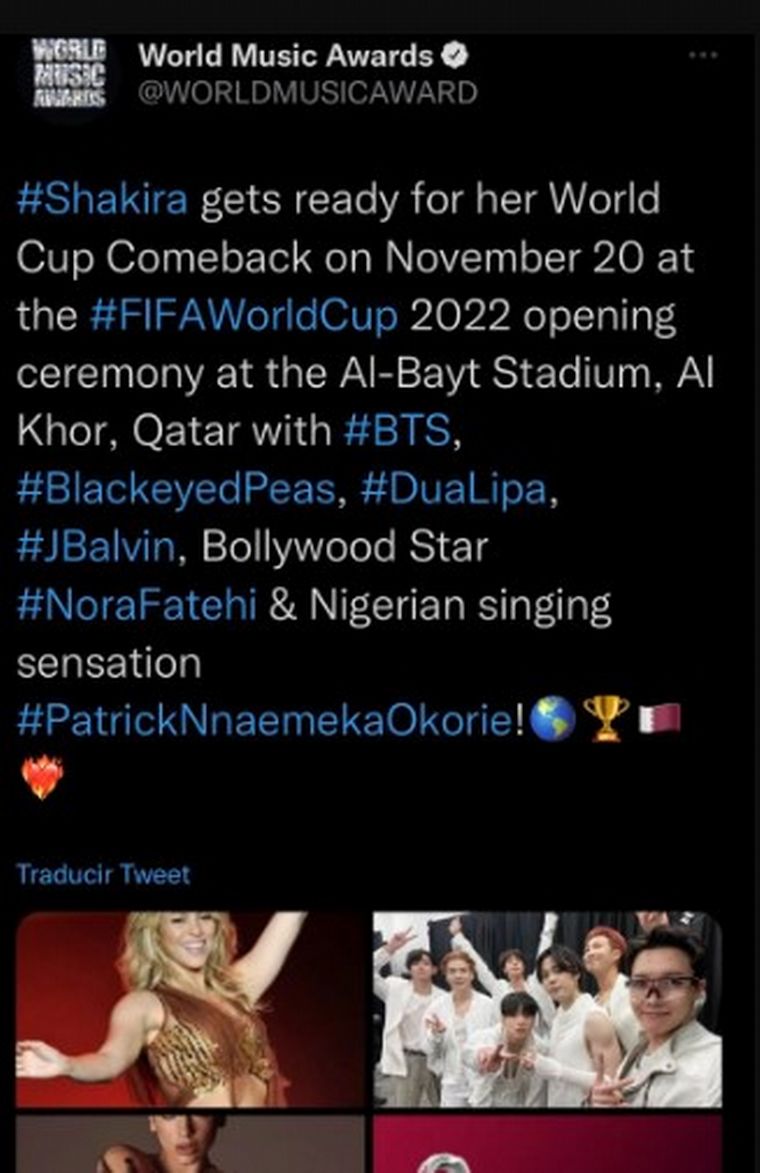The width and height of the screenshot is (760, 1173).
Task: Open the #NoraFatehi hashtag
Action: [x=137, y=606]
